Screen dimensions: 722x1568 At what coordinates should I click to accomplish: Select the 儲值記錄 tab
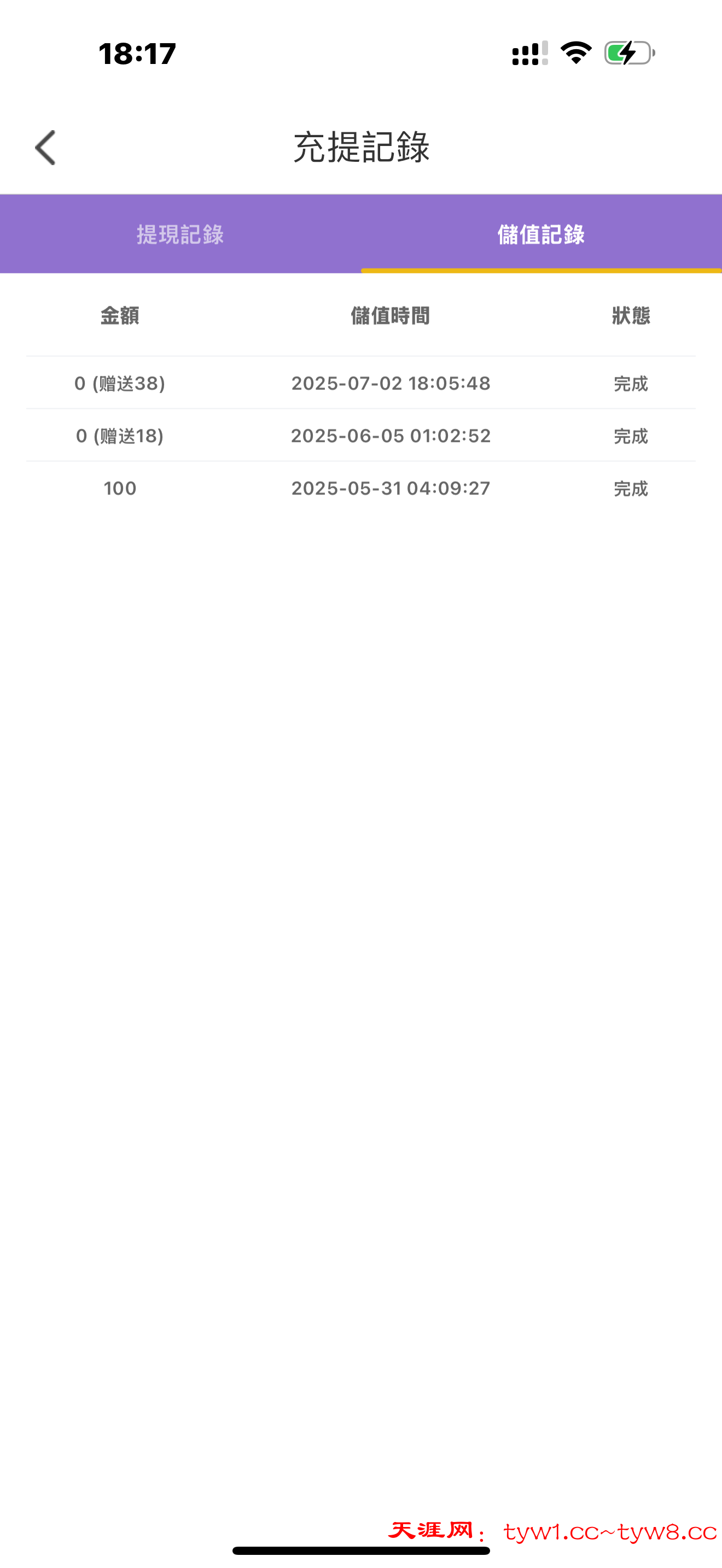540,235
